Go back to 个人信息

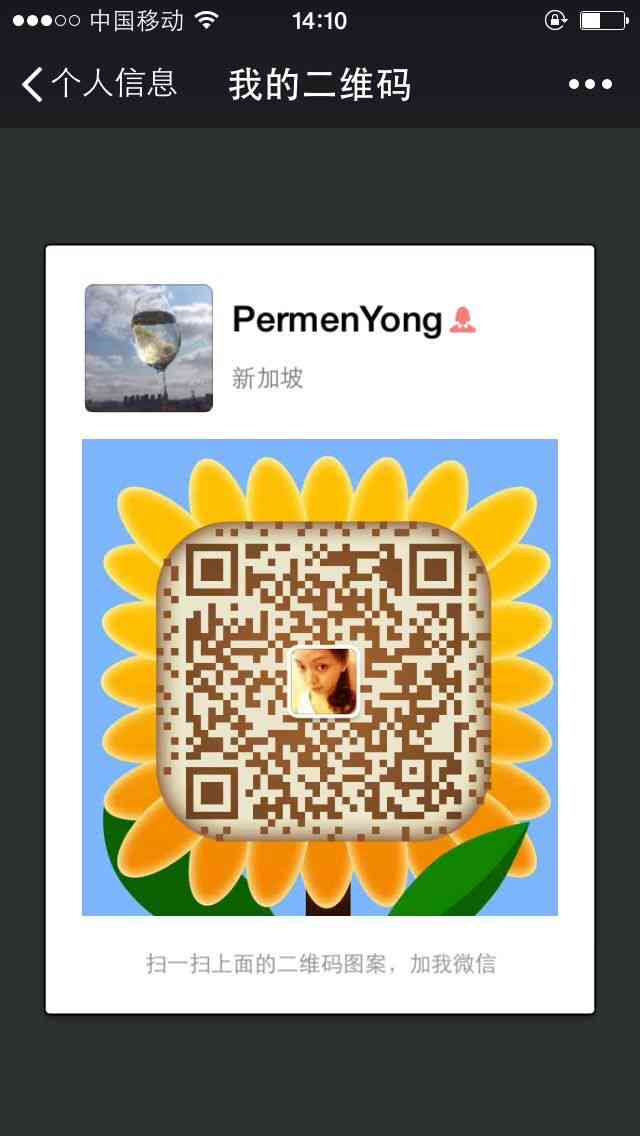(x=99, y=84)
